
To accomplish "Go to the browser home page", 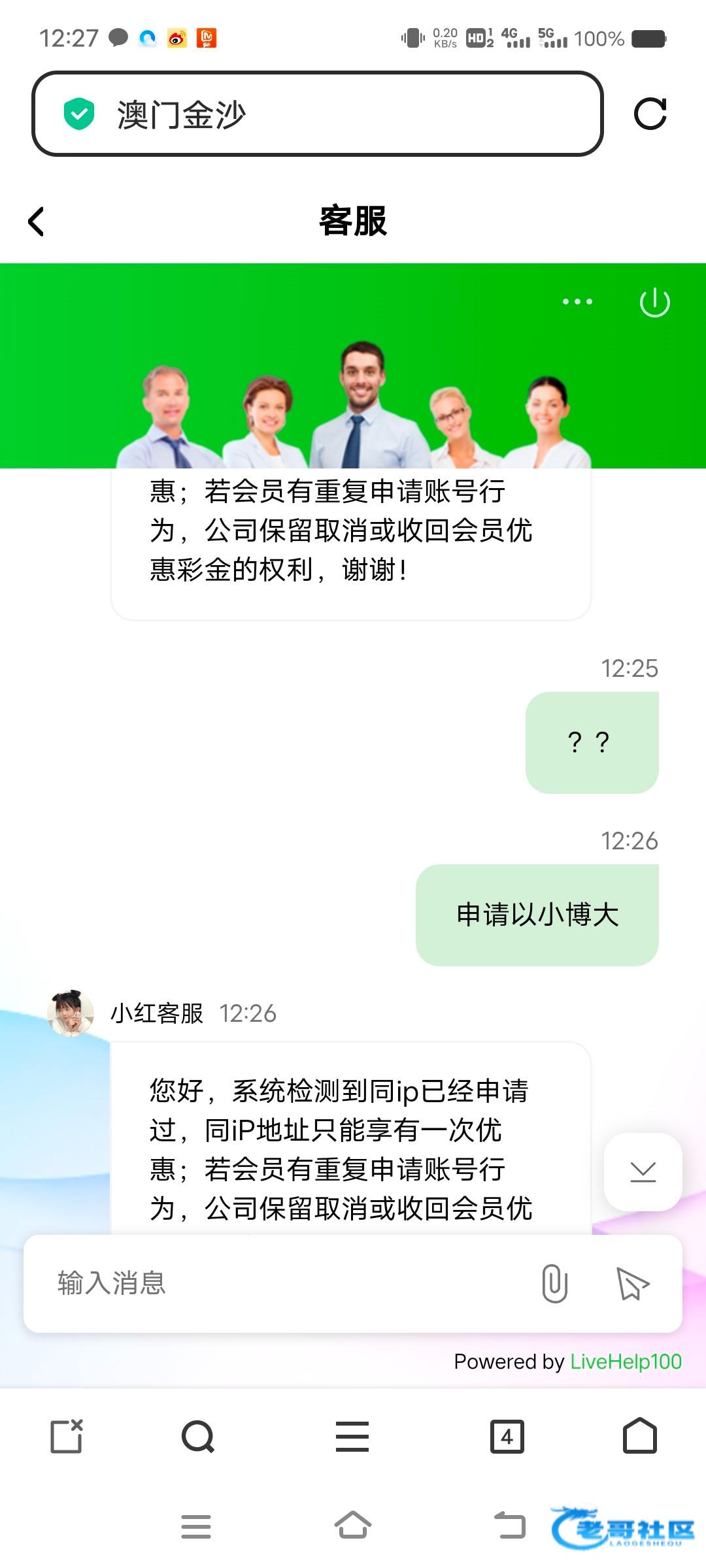I will 639,1437.
